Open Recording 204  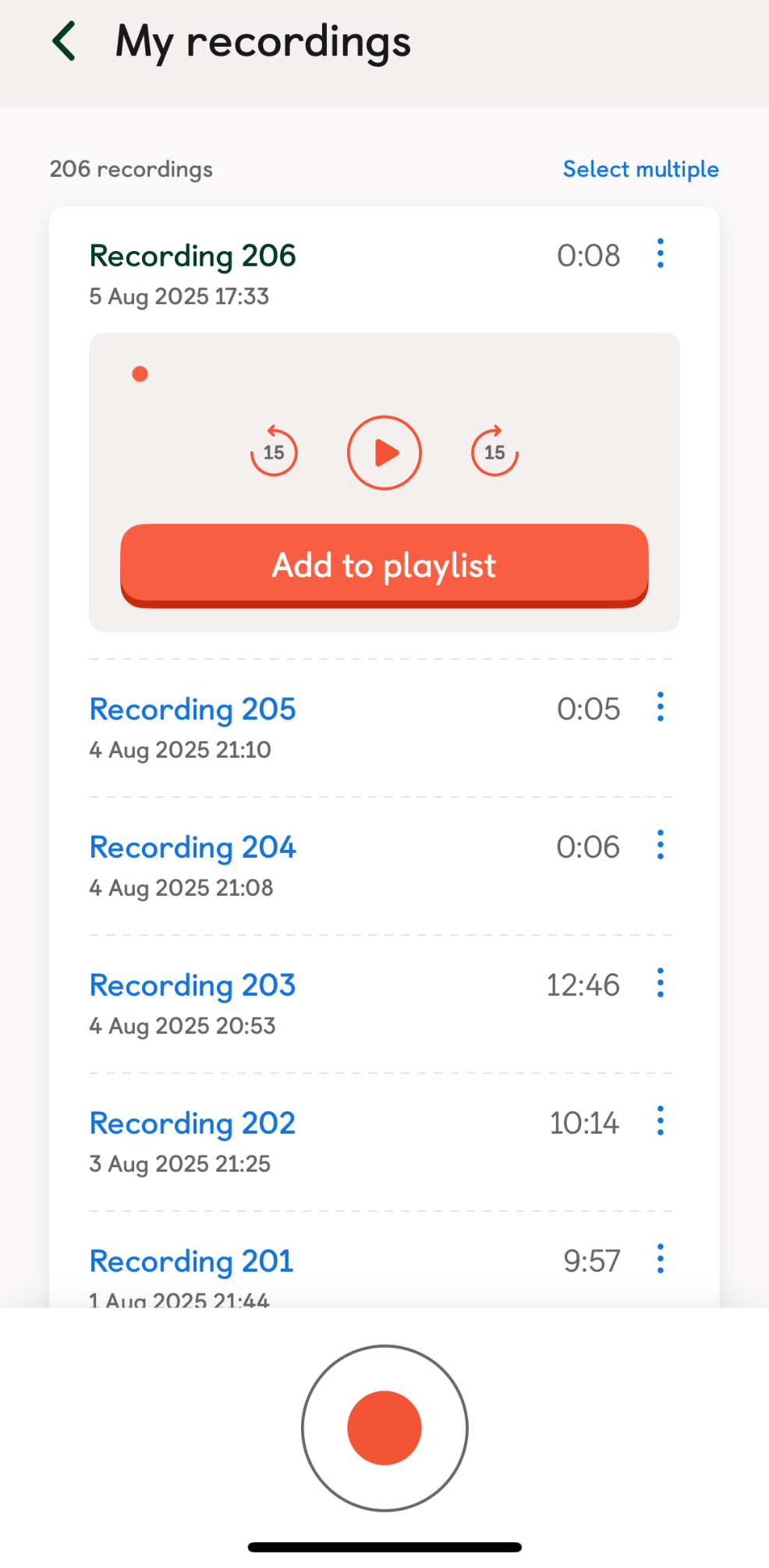pyautogui.click(x=193, y=847)
